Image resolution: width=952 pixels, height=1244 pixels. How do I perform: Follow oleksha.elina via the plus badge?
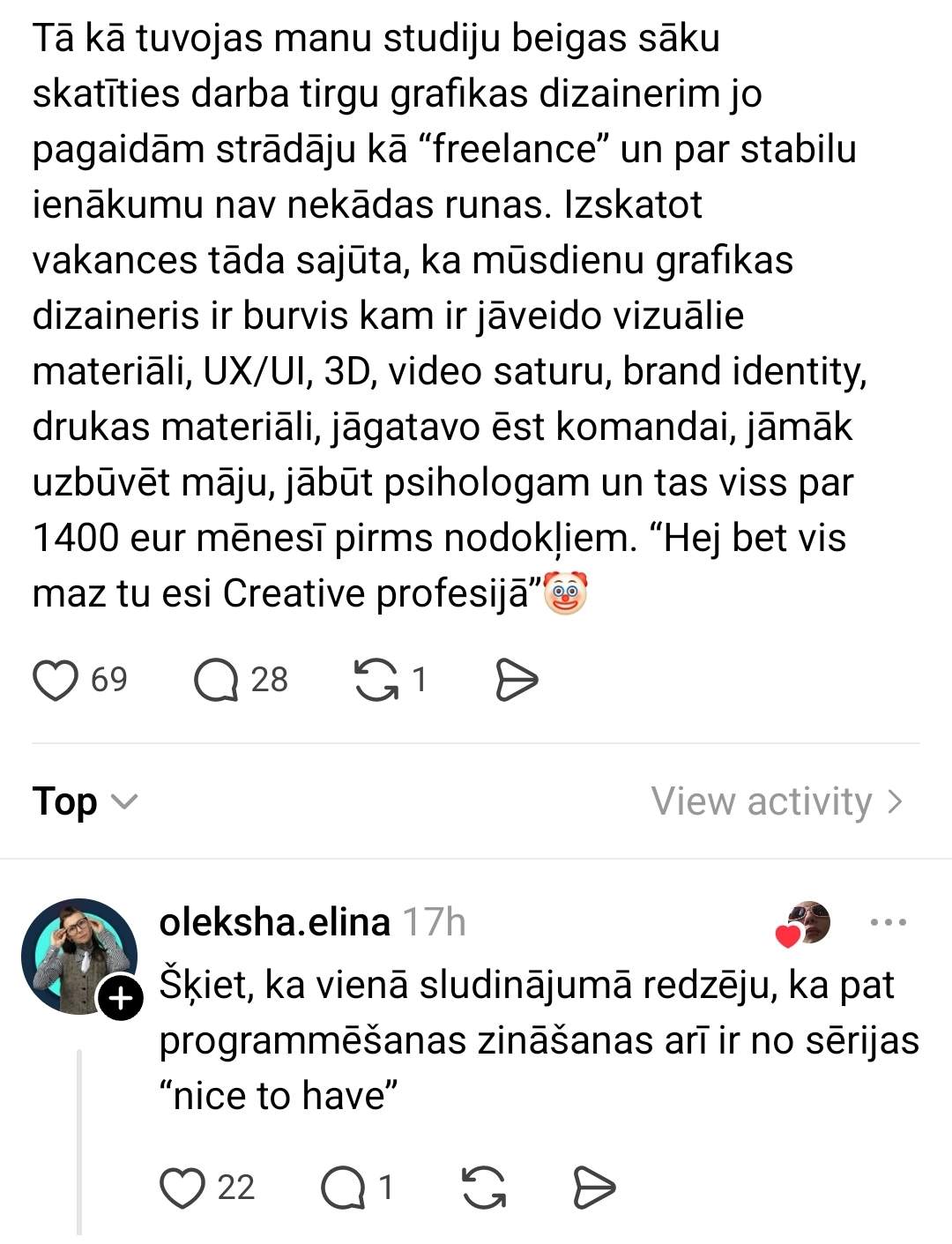pos(120,999)
